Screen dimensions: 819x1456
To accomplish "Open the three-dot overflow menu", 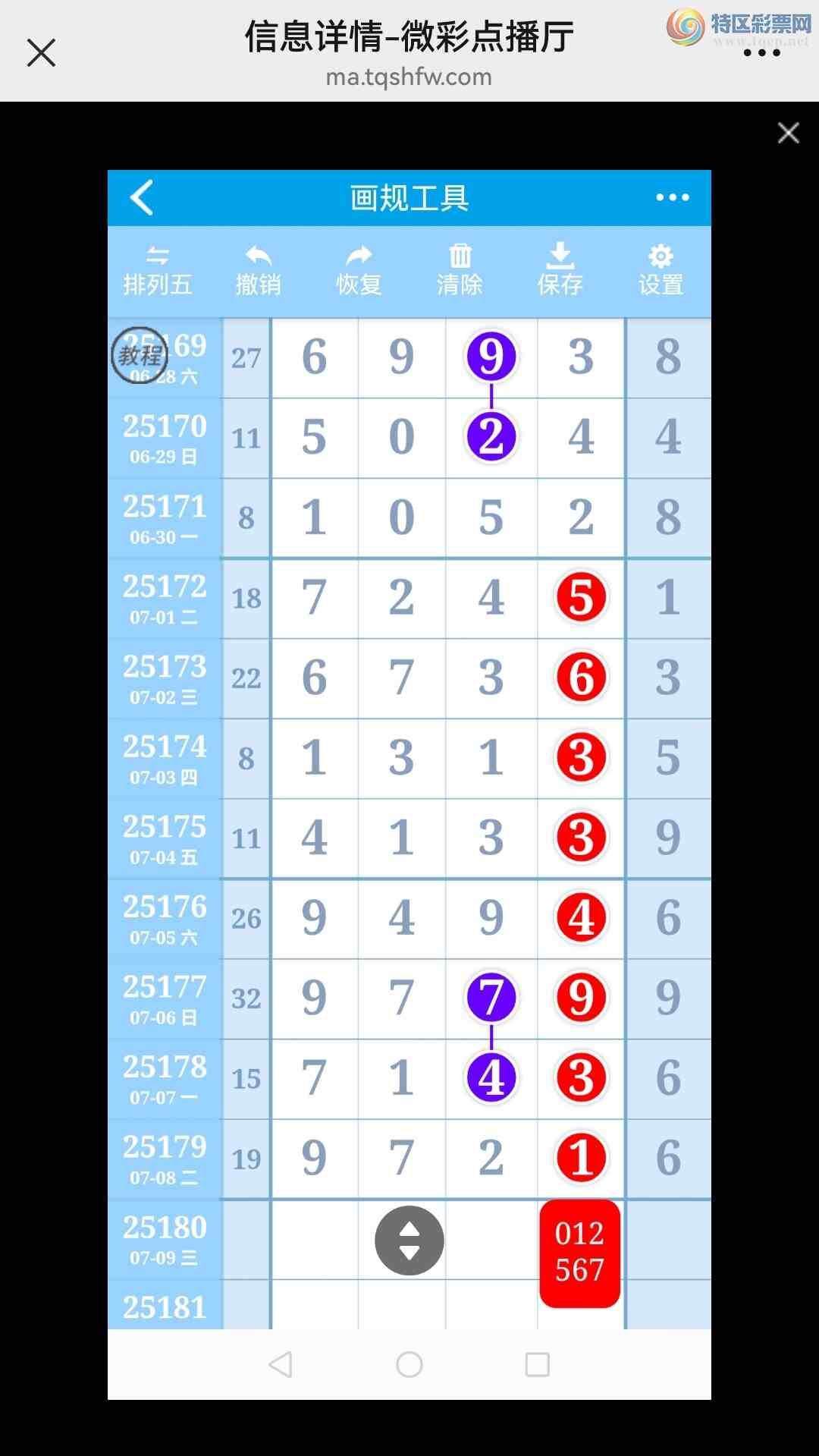I will (761, 53).
